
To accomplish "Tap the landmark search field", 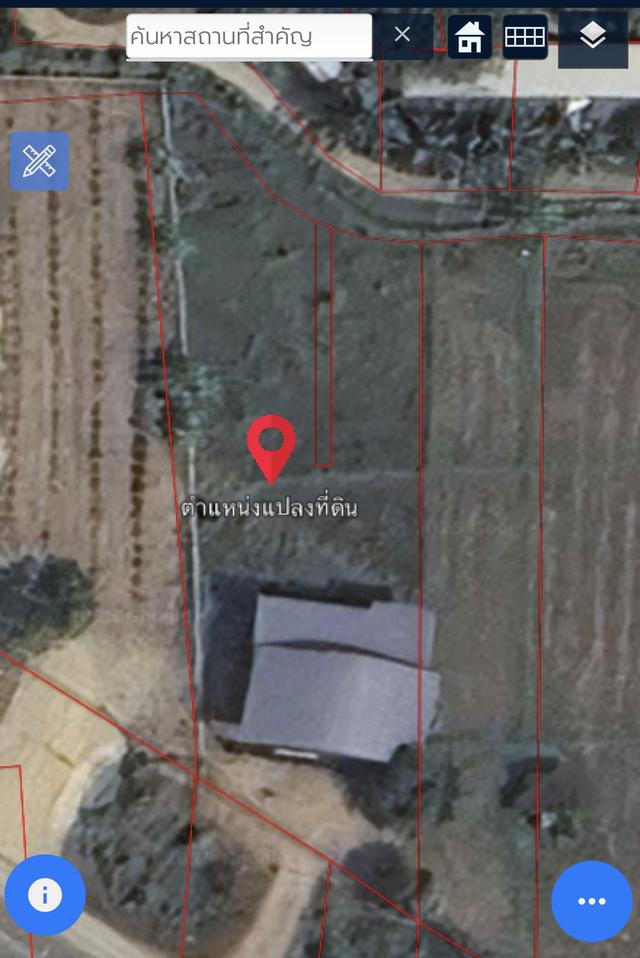I will (x=248, y=37).
